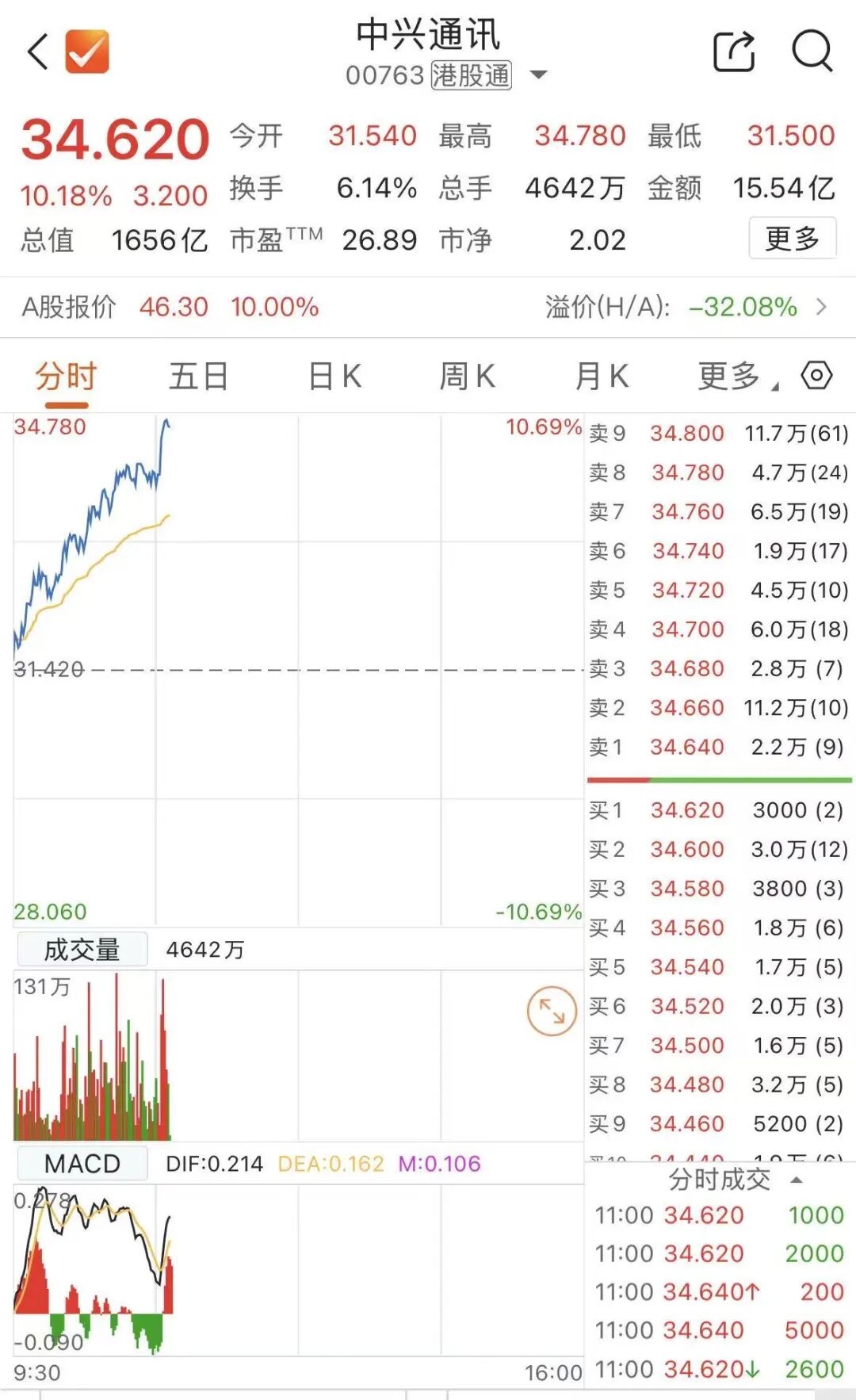
Task: Open the 五日 five-day chart tab
Action: point(197,375)
